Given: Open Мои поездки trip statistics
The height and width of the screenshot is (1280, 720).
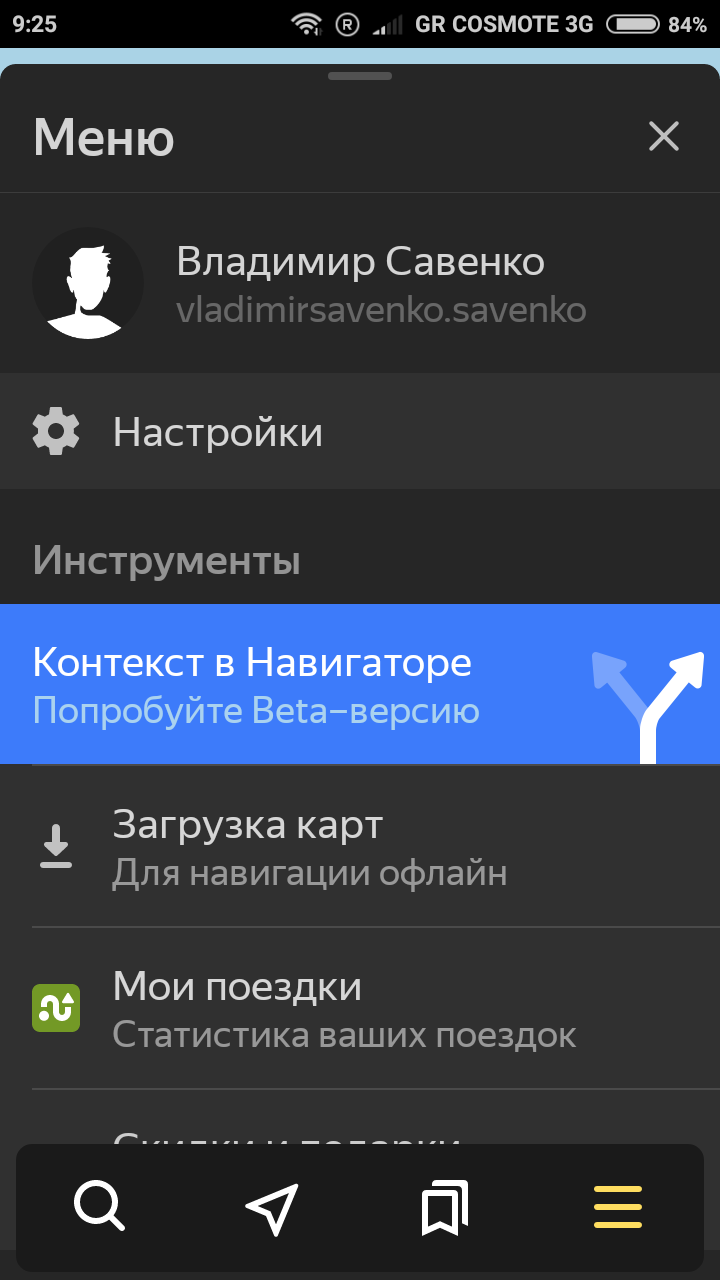Looking at the screenshot, I should click(x=360, y=1008).
